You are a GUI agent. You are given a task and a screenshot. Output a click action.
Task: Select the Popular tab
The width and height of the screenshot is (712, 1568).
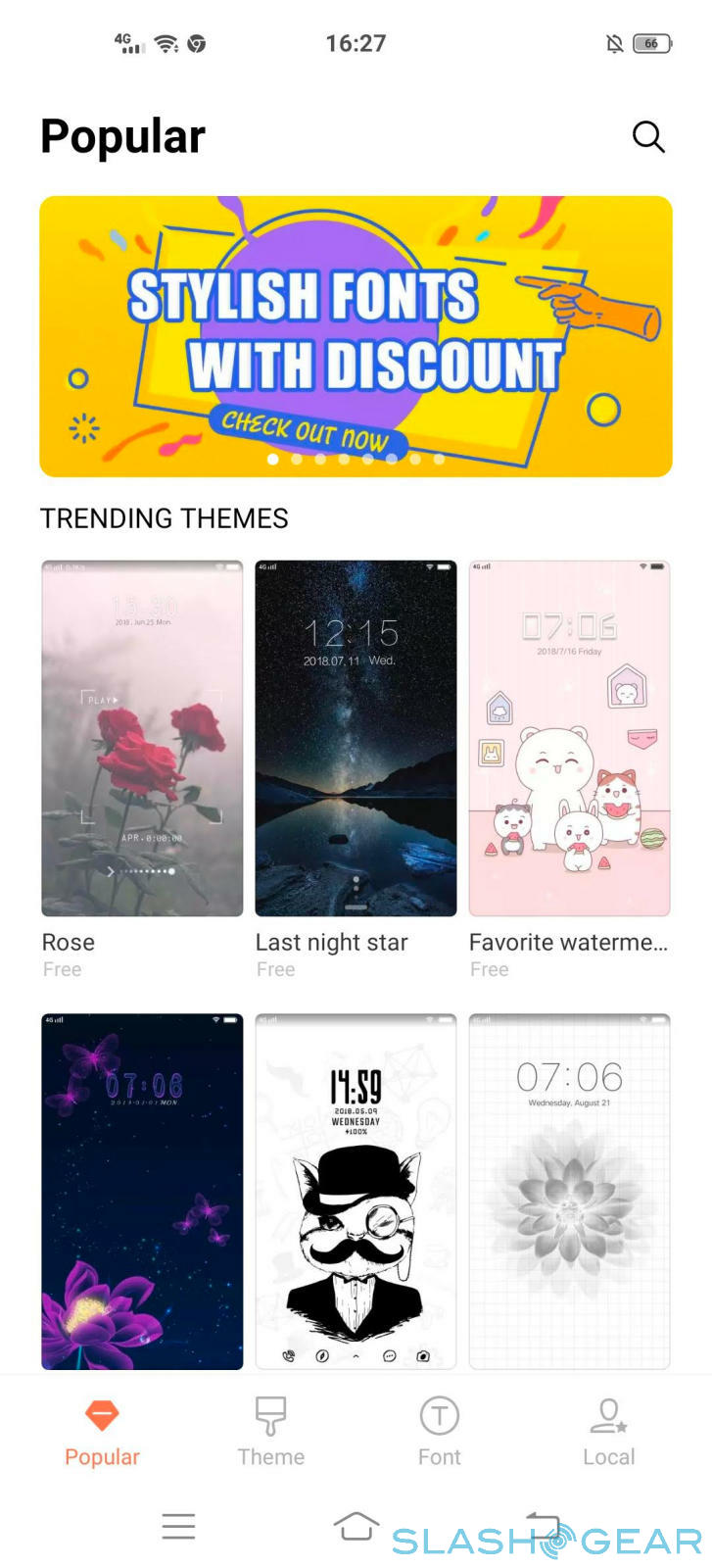coord(102,1432)
